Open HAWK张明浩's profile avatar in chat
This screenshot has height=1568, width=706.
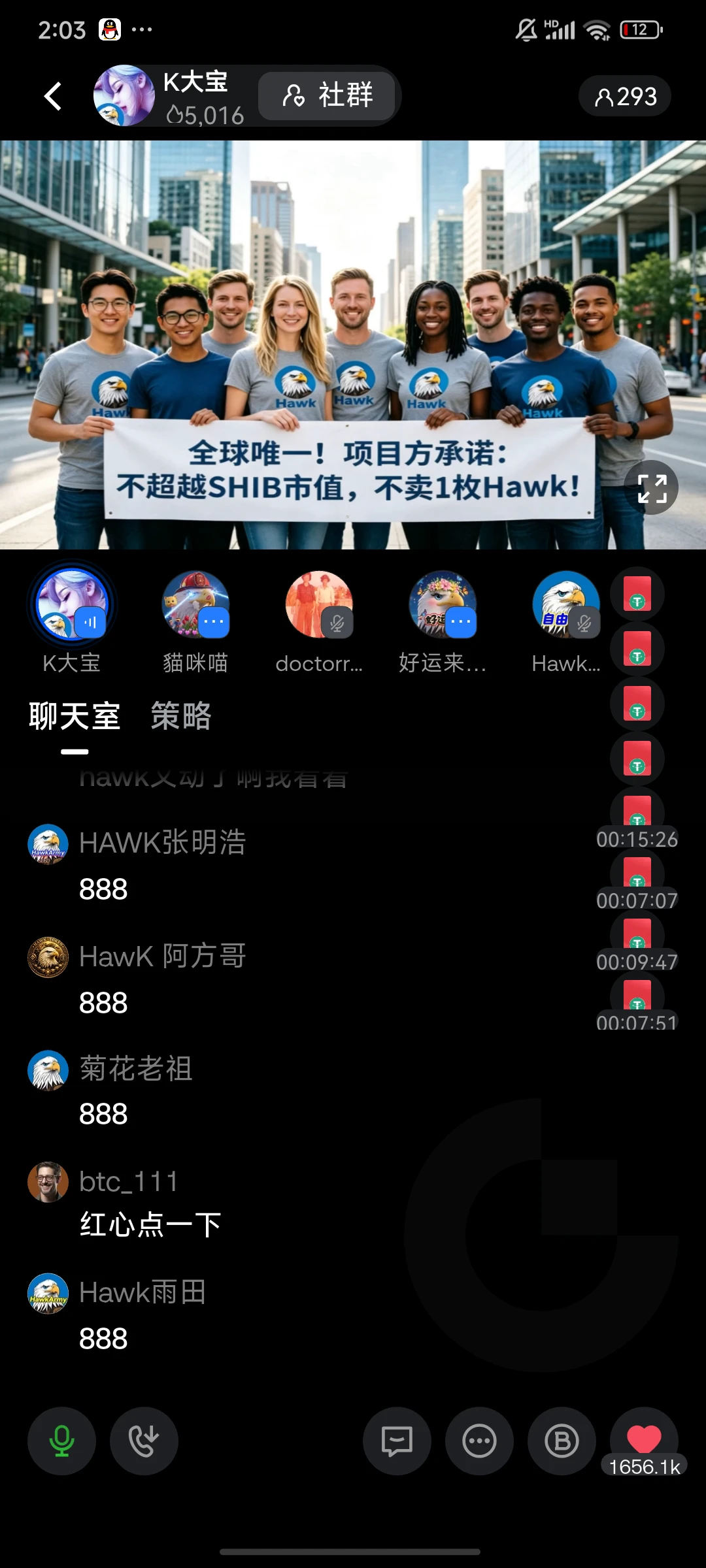pyautogui.click(x=48, y=844)
